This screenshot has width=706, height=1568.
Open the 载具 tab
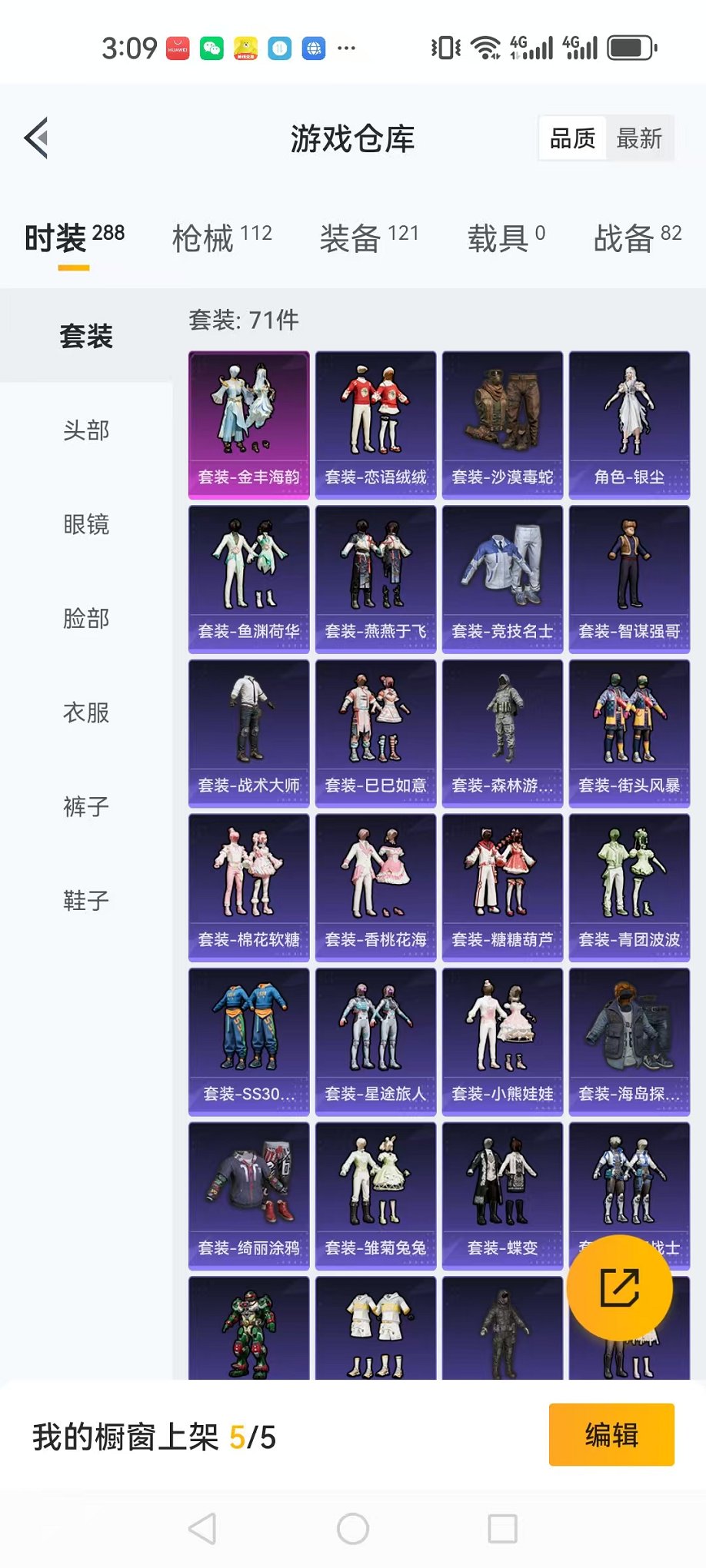tap(506, 238)
